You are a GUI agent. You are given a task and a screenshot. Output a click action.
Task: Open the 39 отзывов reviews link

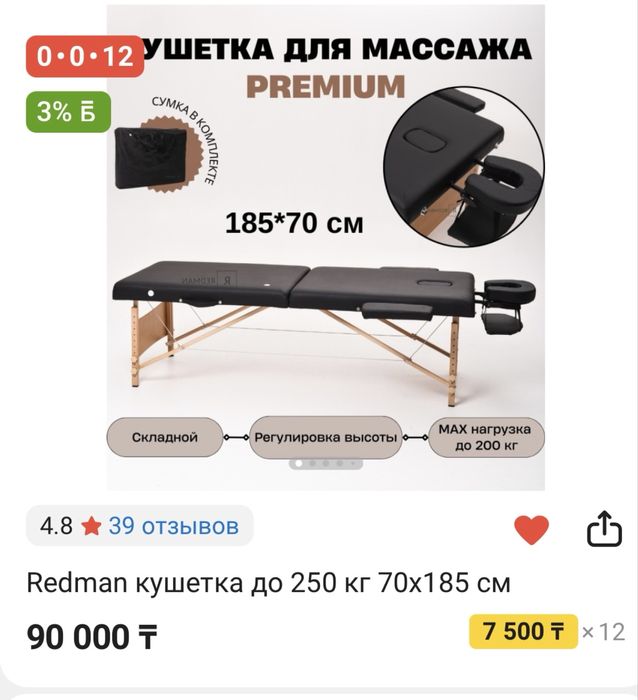[x=173, y=526]
